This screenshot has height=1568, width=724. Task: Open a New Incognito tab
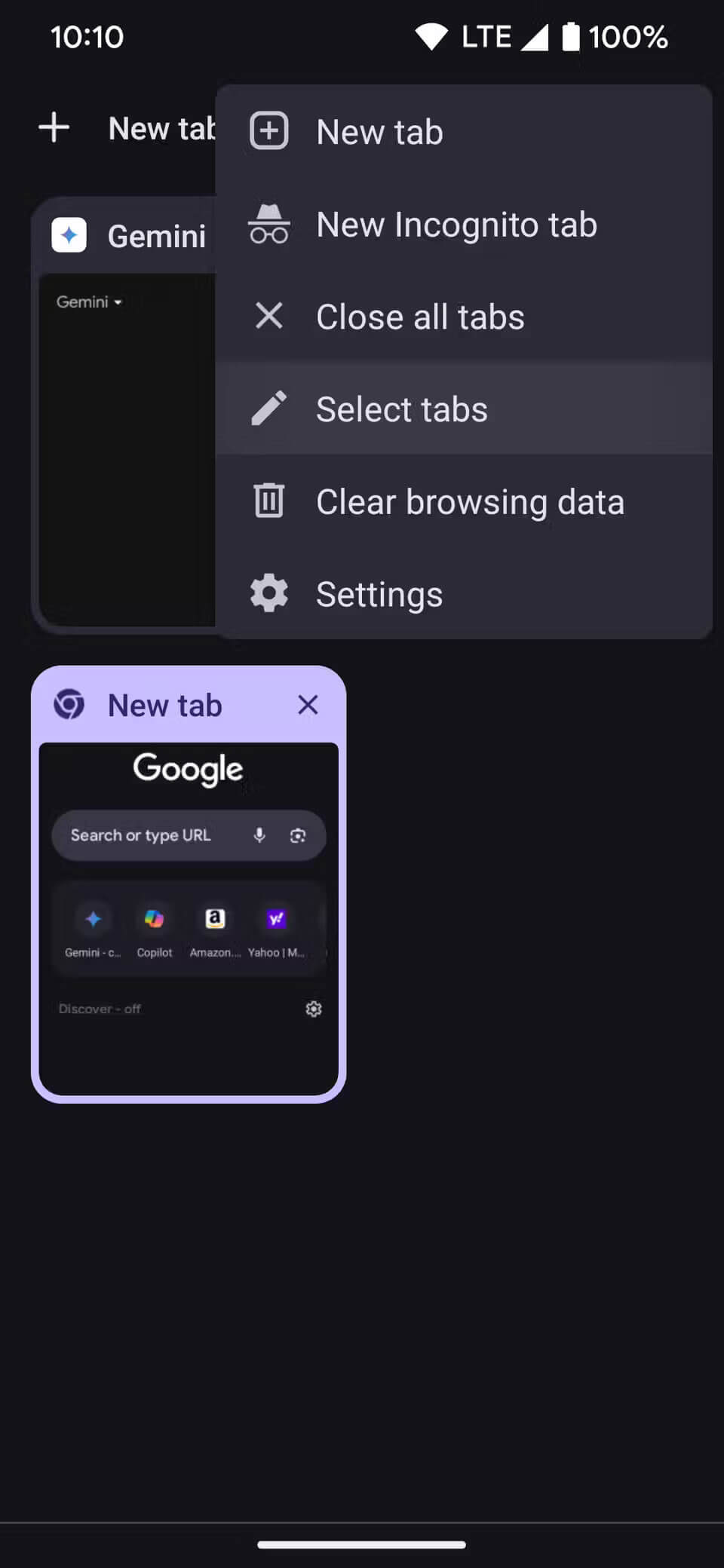456,225
